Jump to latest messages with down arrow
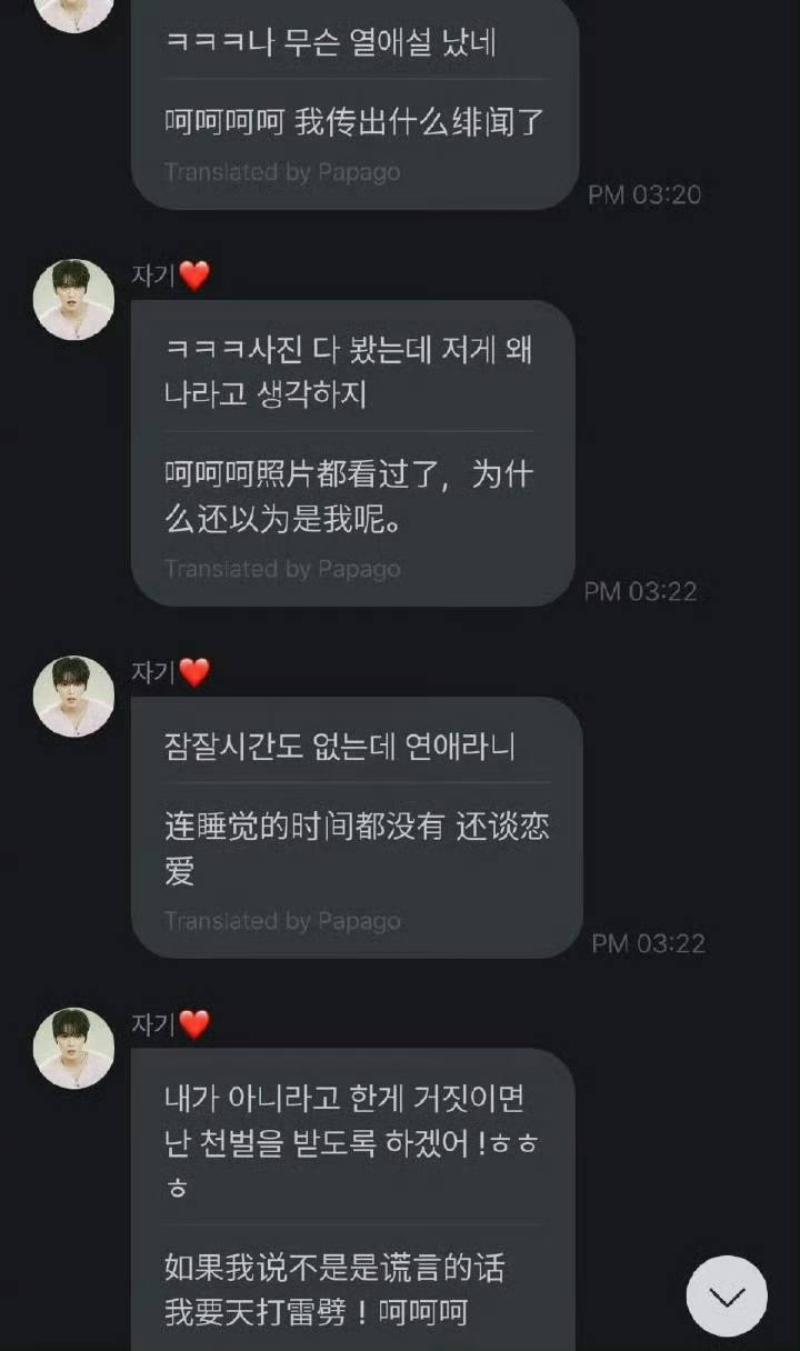This screenshot has width=800, height=1351. coord(727,1296)
